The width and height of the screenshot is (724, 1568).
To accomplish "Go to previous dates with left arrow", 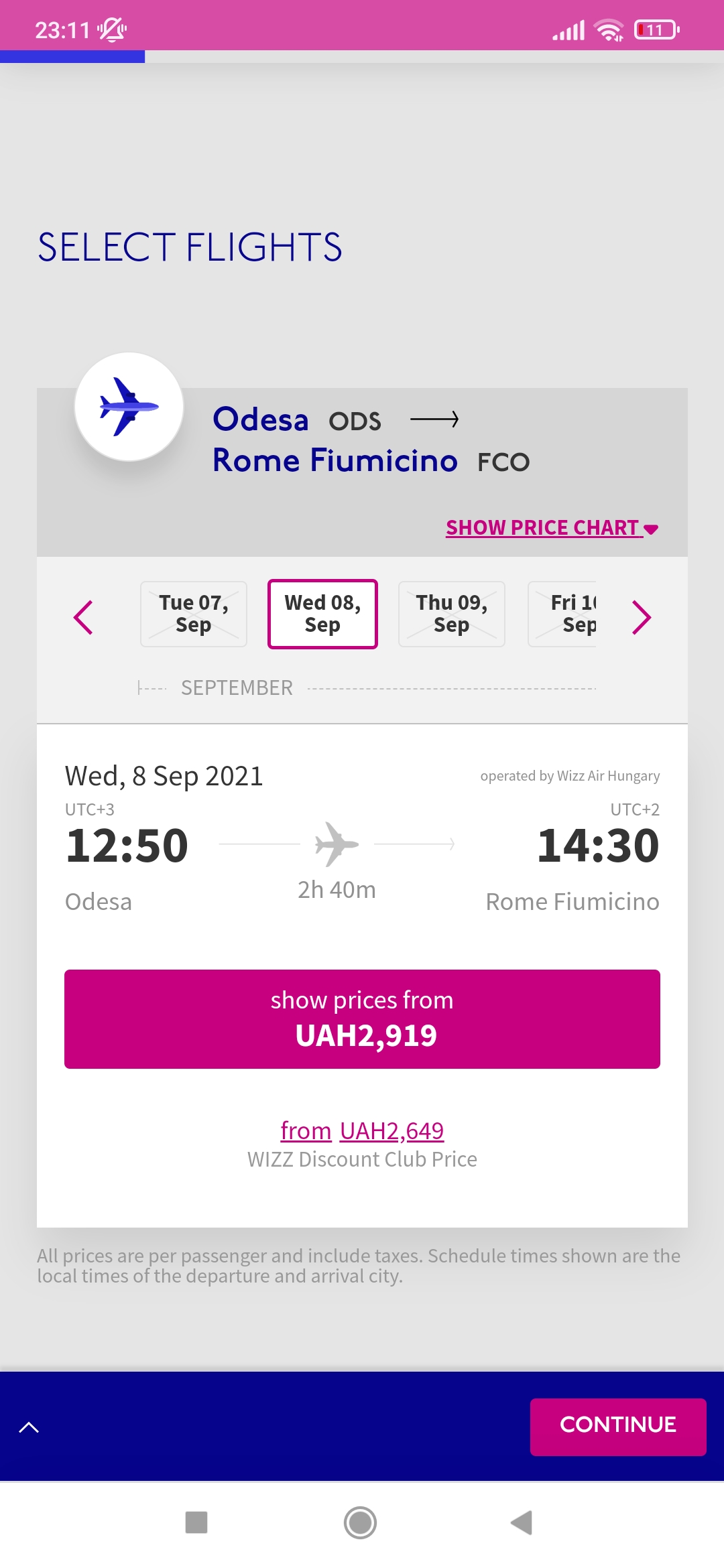I will [83, 617].
